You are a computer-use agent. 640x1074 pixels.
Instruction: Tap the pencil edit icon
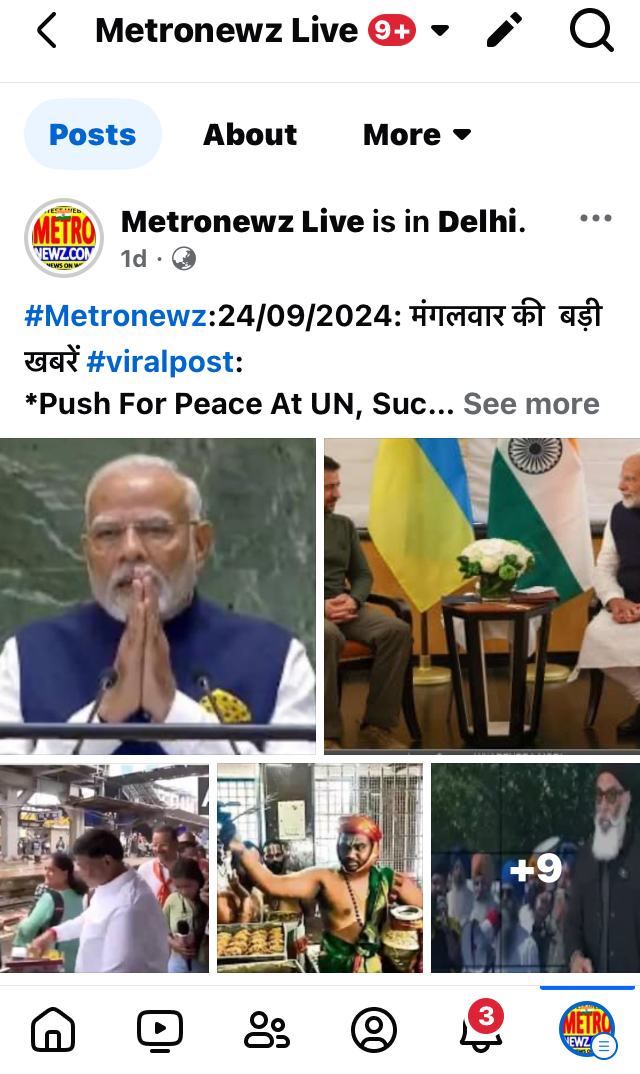(504, 30)
